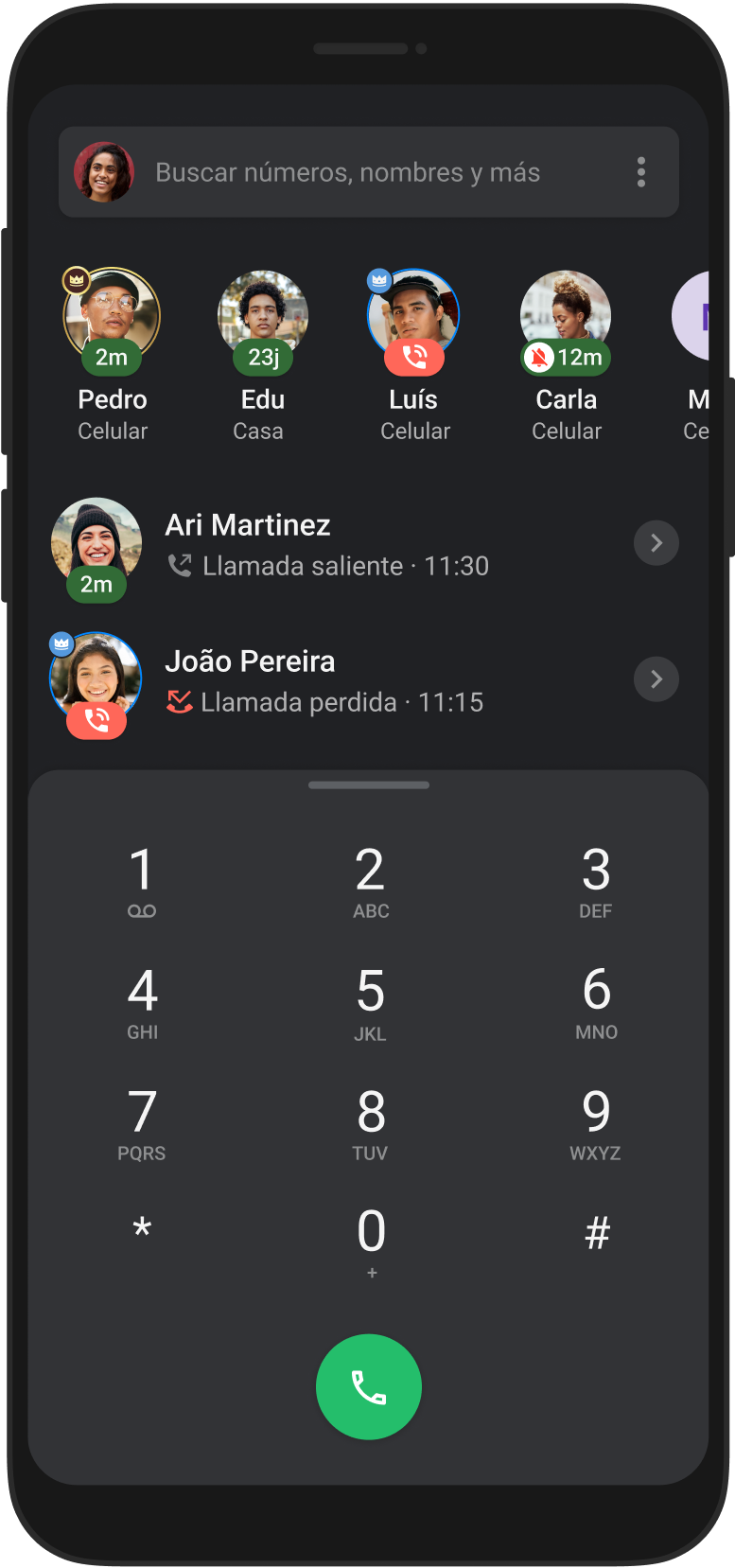Viewport: 735px width, 1568px height.
Task: Expand details chevron for Ari Martinez
Action: 656,543
